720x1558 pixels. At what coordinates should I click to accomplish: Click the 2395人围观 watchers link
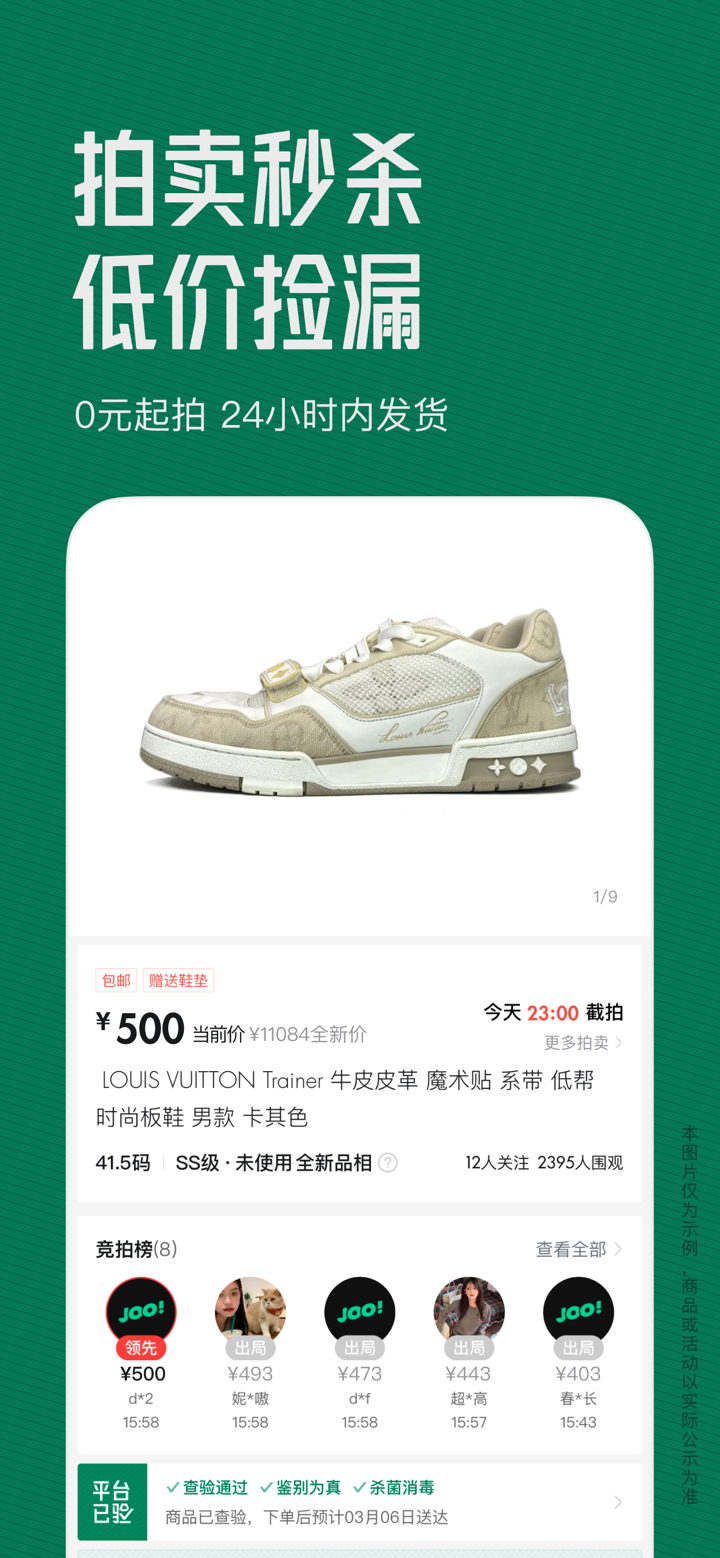click(580, 1162)
